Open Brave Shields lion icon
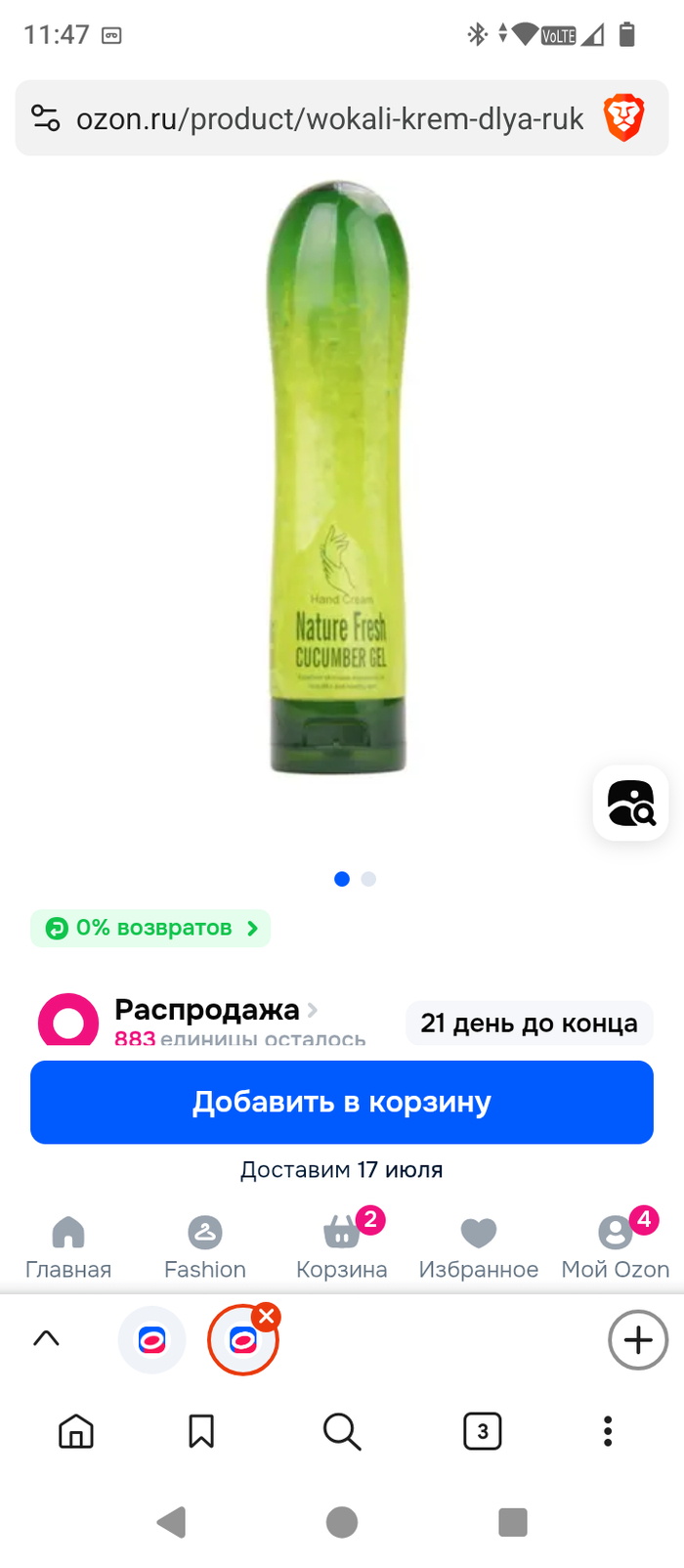This screenshot has height=1568, width=684. [623, 118]
